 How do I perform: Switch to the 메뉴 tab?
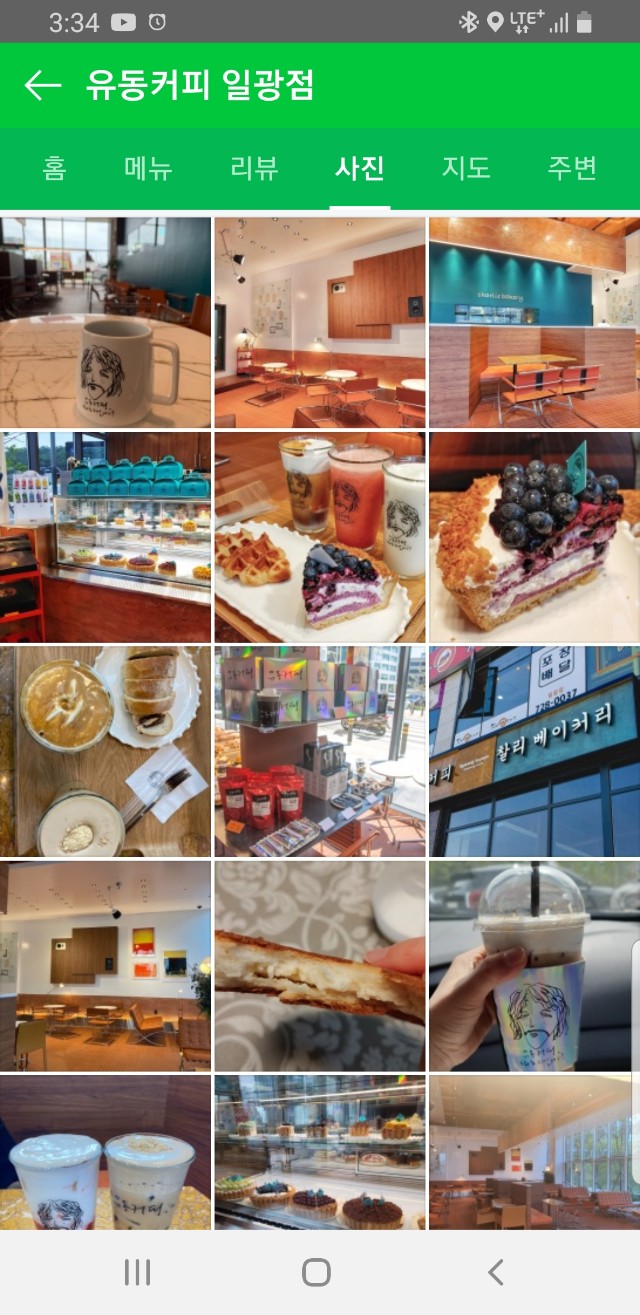pyautogui.click(x=148, y=168)
